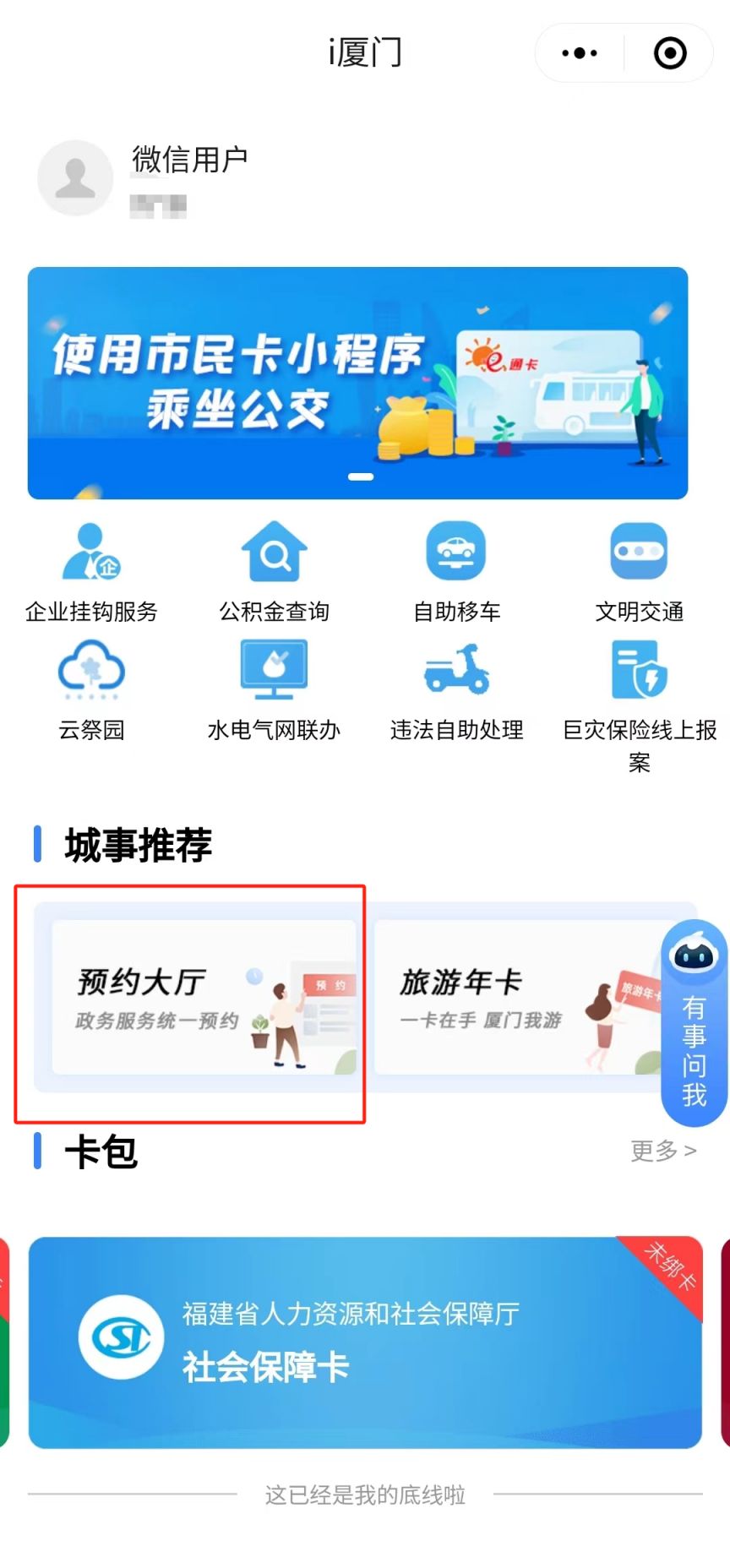
Task: Open the 旅游年卡 card
Action: pyautogui.click(x=515, y=997)
